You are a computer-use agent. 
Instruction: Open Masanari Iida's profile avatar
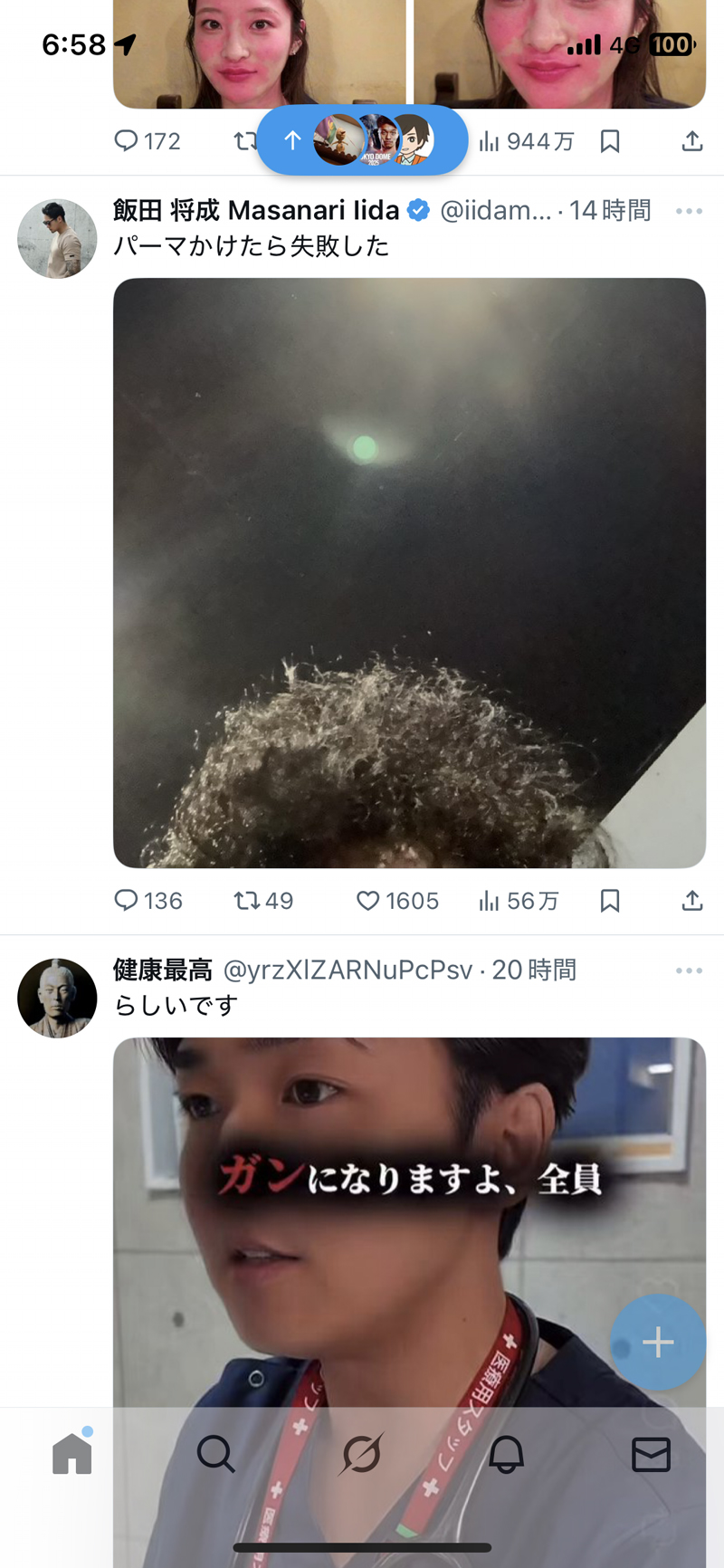57,239
